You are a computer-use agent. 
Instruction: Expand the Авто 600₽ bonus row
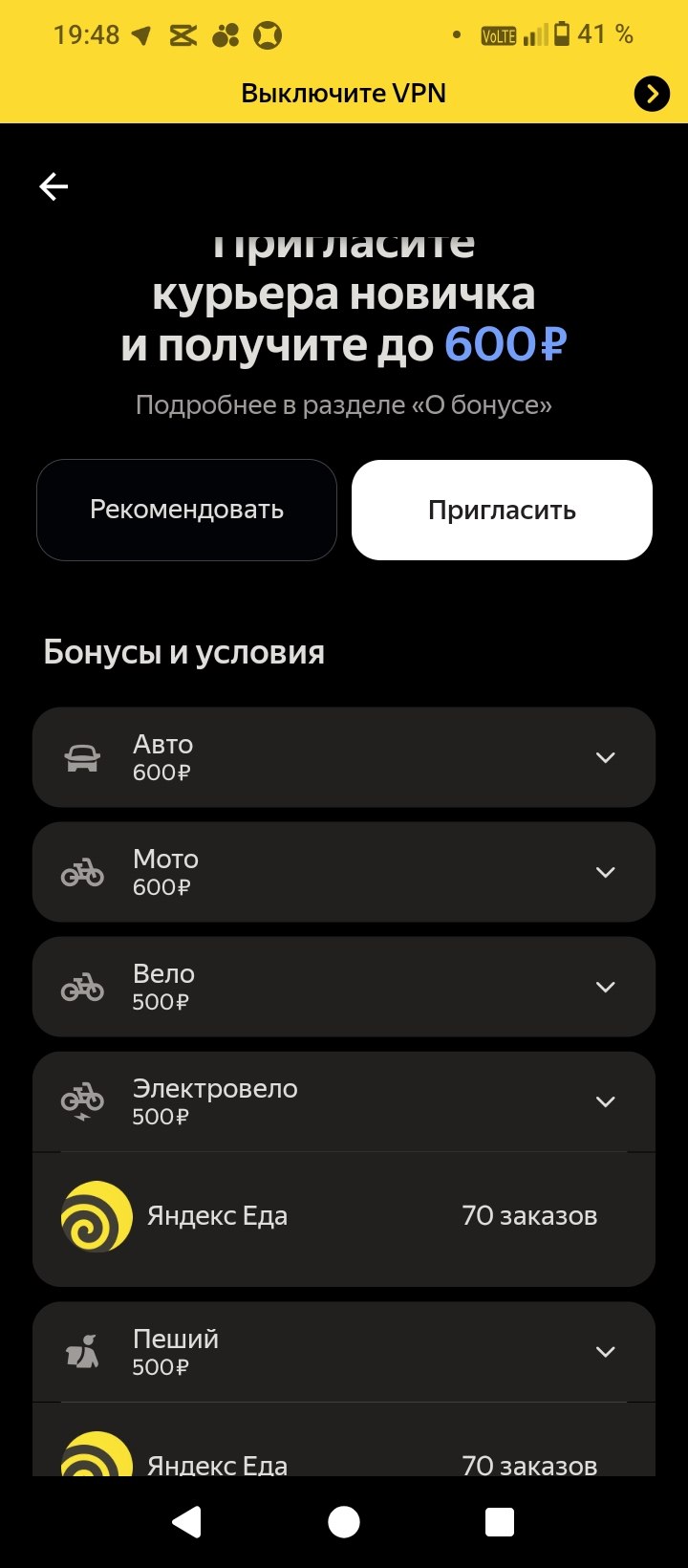(605, 757)
